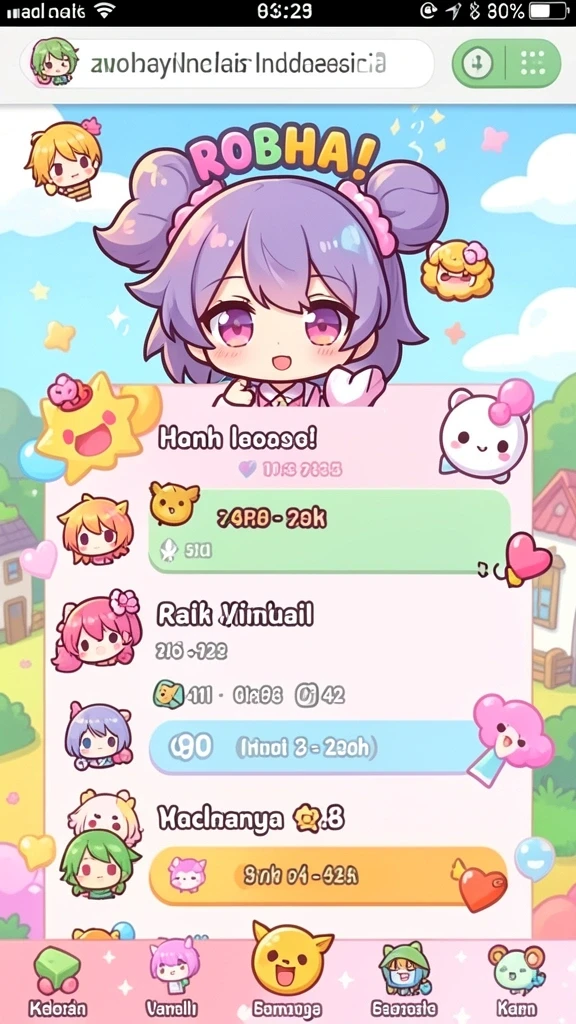The width and height of the screenshot is (576, 1024).
Task: Open the green 7ARO-20k card
Action: pos(330,531)
